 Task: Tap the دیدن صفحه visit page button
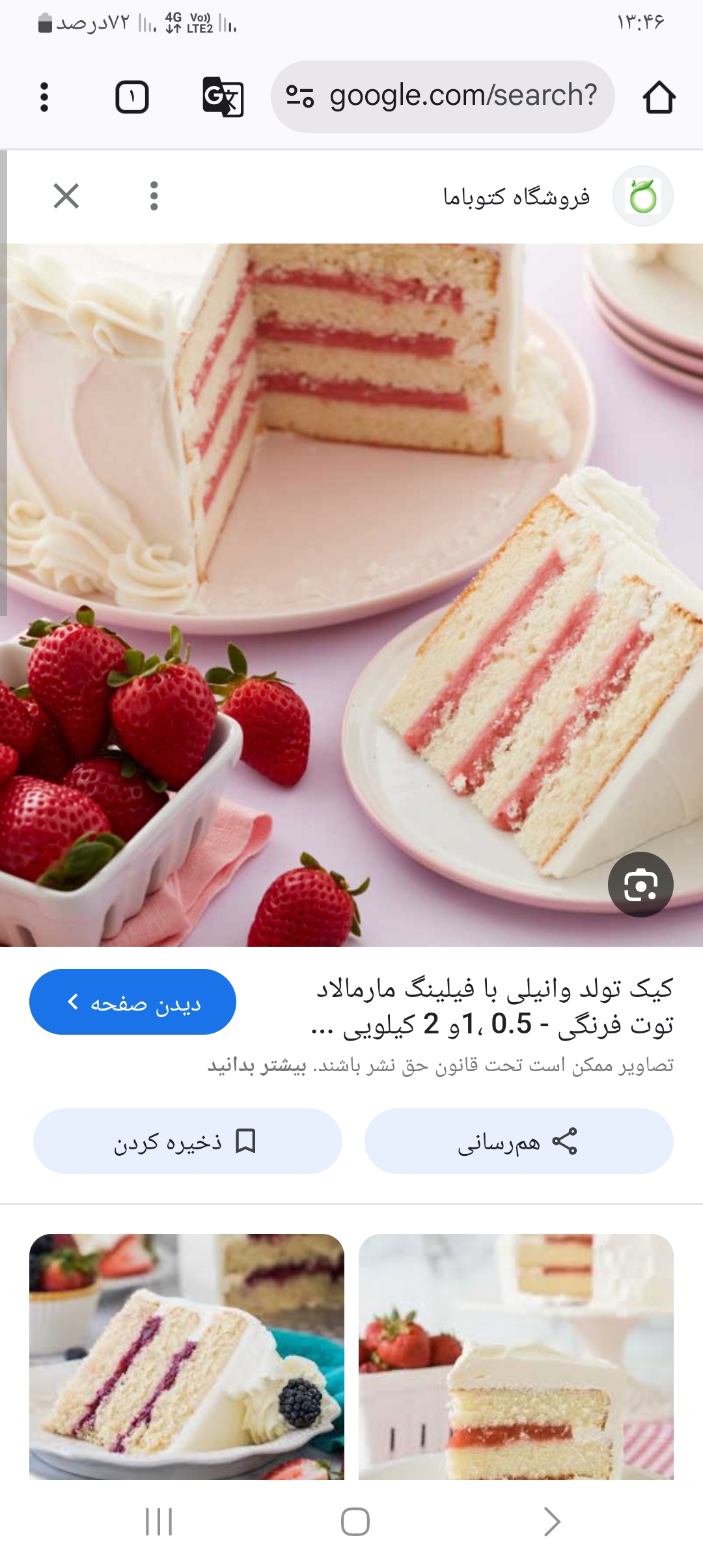[x=133, y=1002]
